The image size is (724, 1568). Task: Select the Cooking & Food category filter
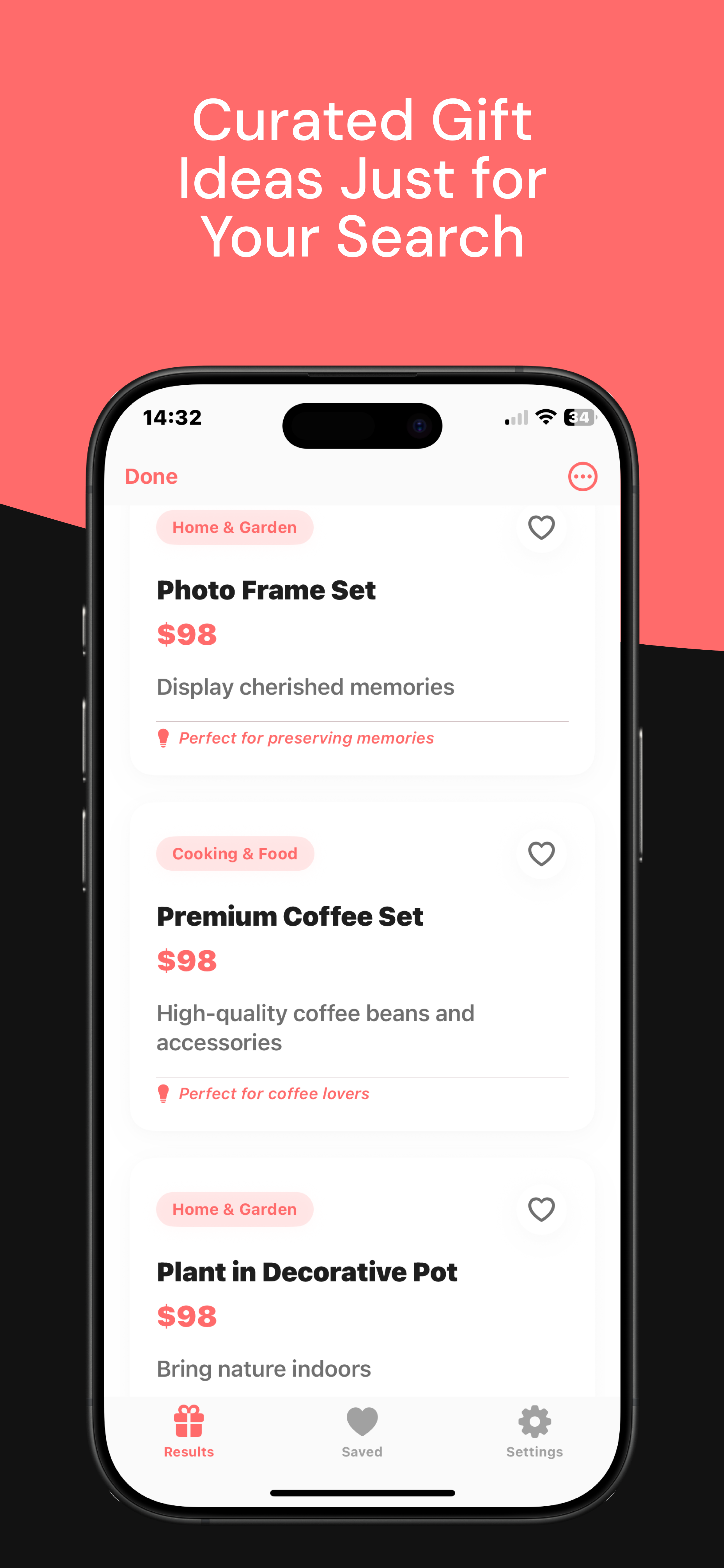(x=235, y=853)
